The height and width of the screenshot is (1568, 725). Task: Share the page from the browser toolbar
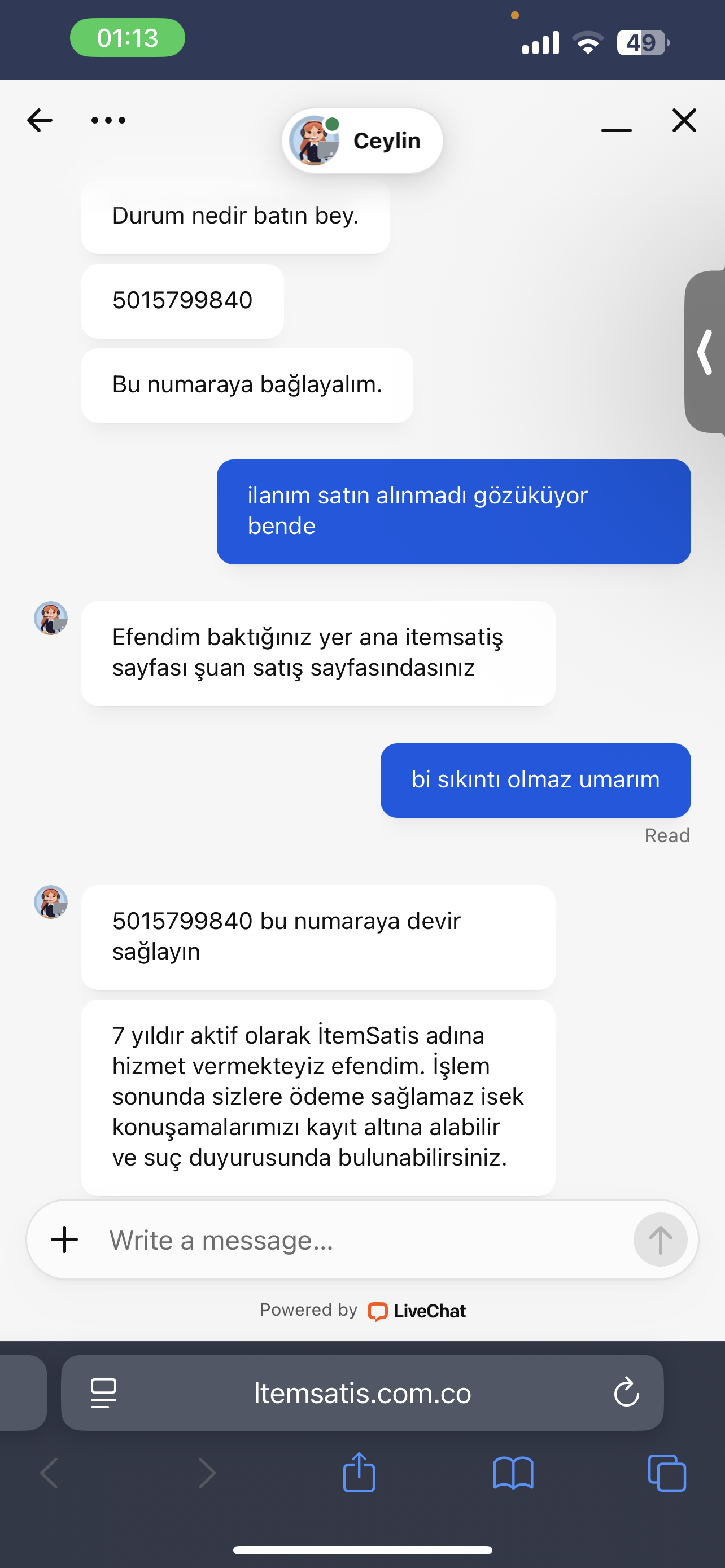coord(359,1473)
